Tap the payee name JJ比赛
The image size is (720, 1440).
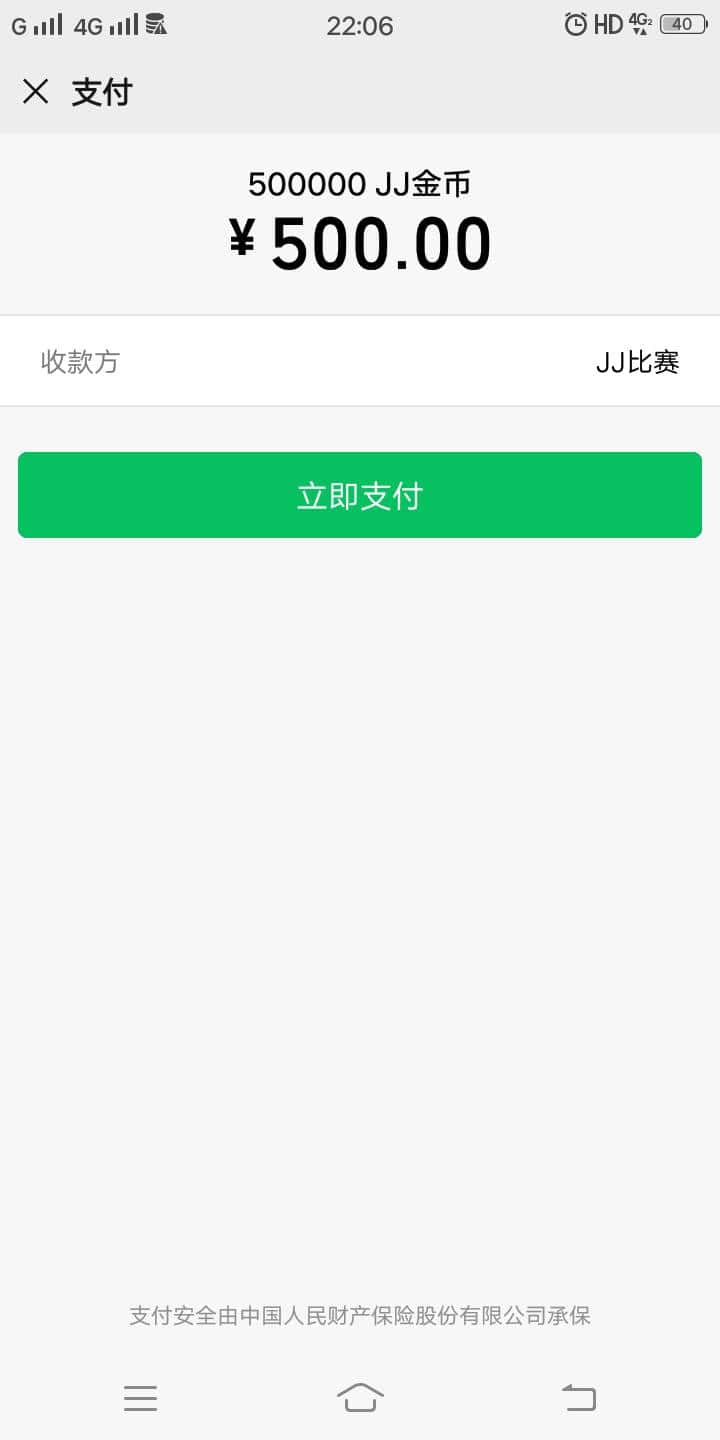(638, 361)
